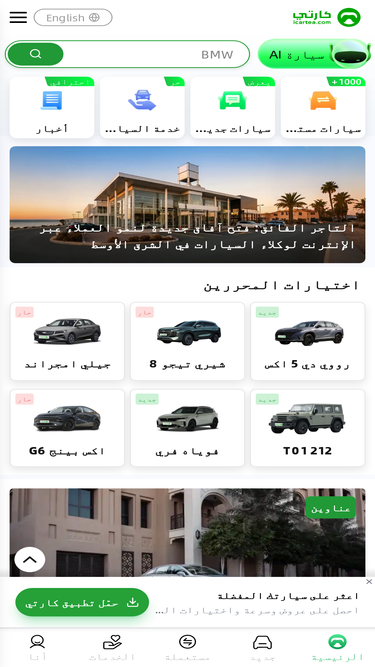Tap the green search button
The height and width of the screenshot is (667, 375).
pos(36,54)
